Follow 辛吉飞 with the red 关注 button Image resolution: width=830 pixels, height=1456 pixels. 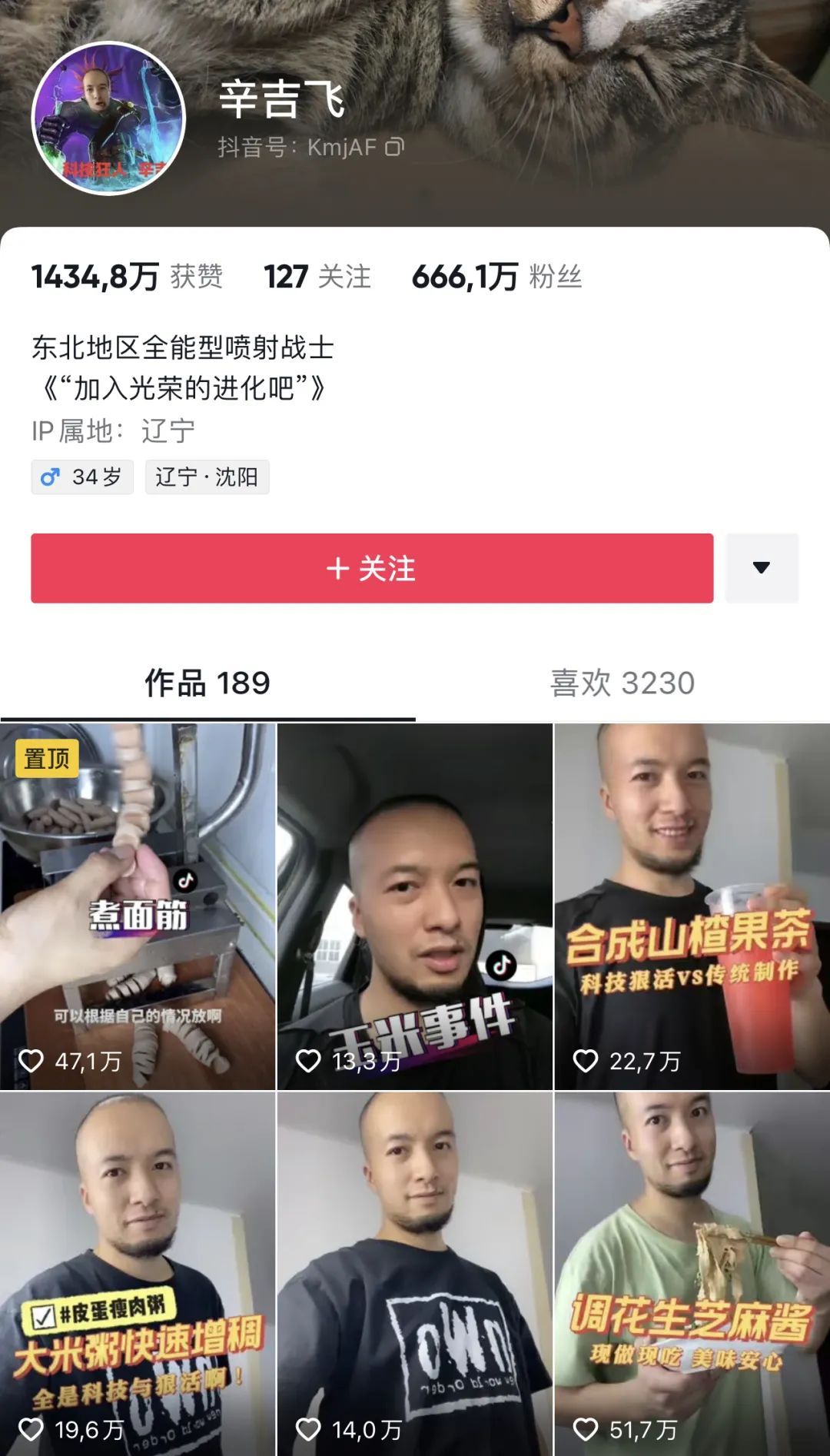click(372, 568)
